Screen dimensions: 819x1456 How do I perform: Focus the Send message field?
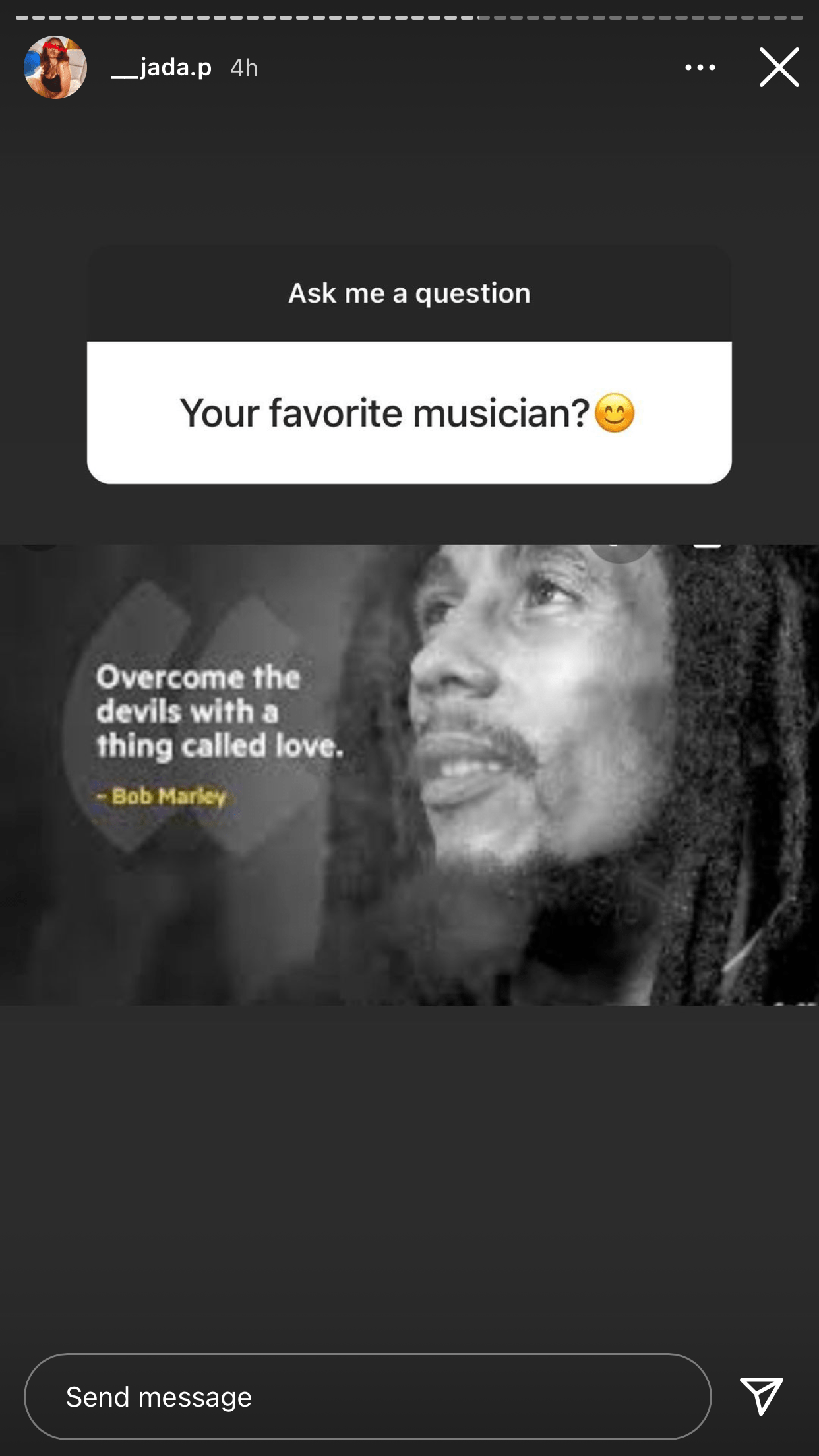click(367, 1396)
